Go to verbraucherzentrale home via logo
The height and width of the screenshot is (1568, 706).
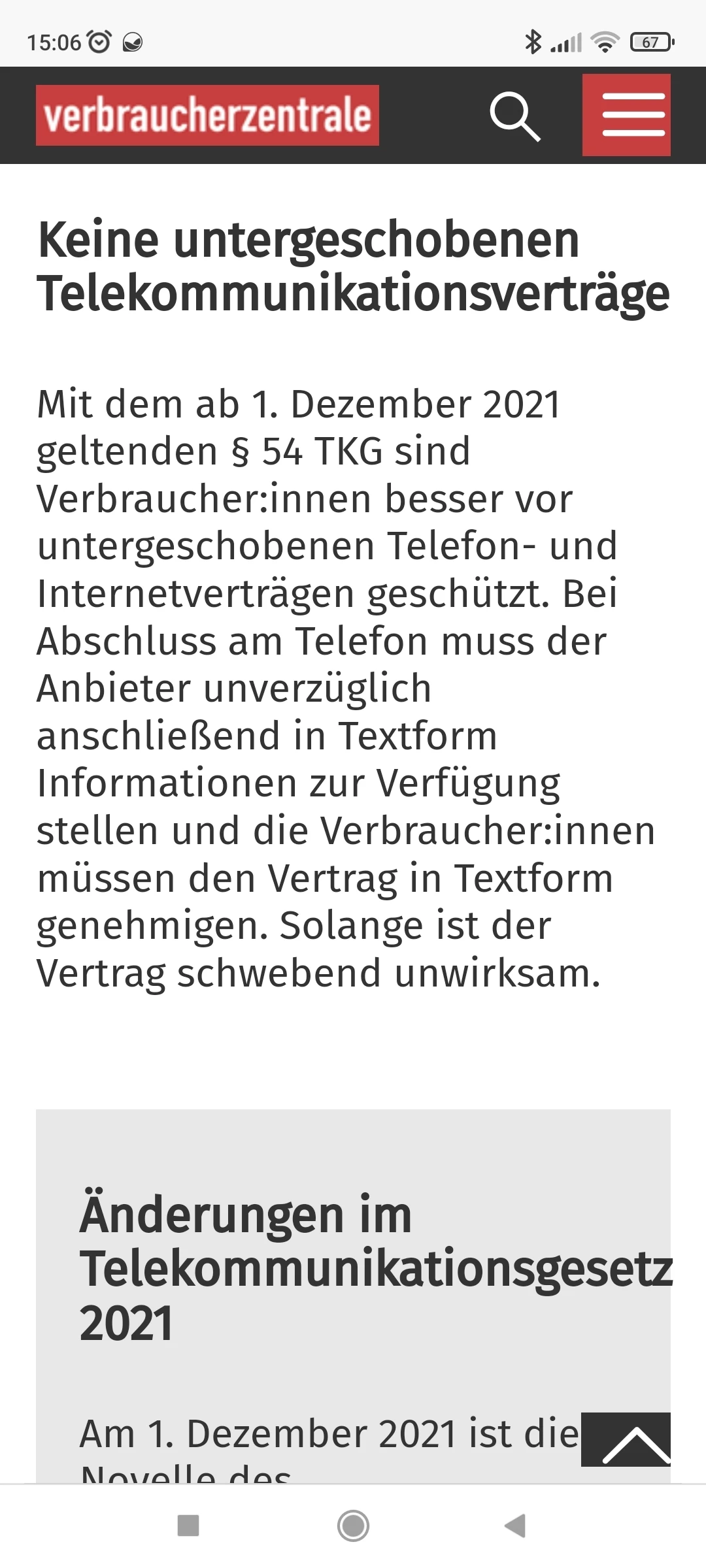(x=207, y=115)
